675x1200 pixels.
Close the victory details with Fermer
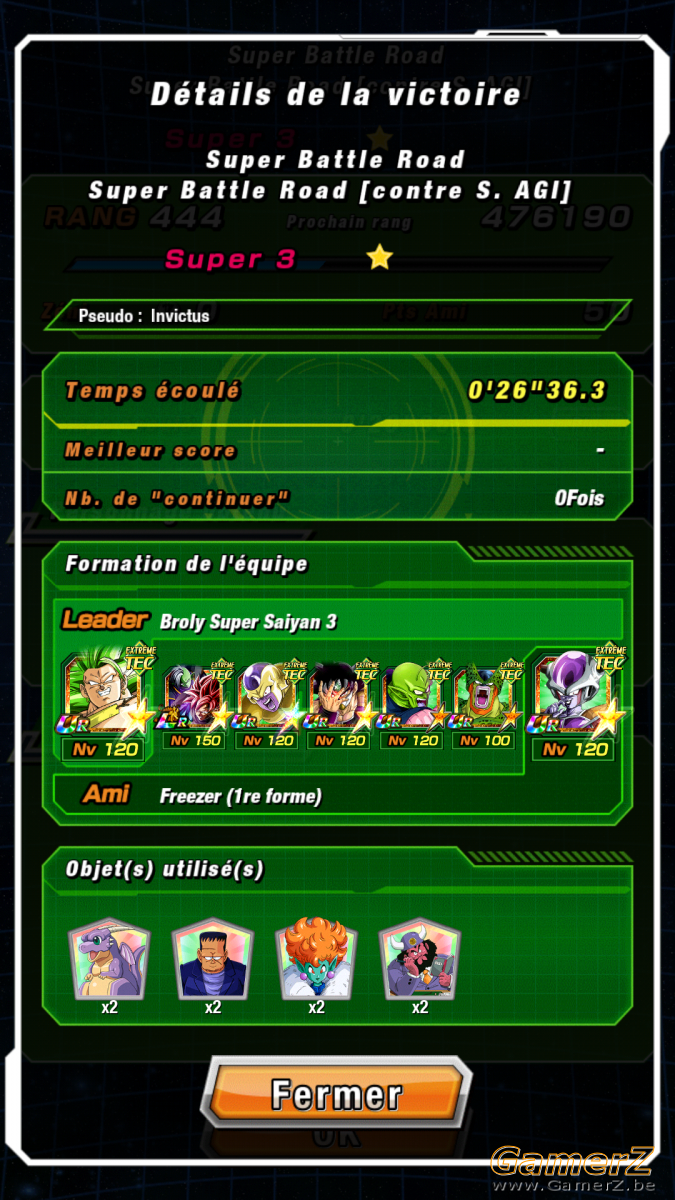click(x=337, y=1093)
